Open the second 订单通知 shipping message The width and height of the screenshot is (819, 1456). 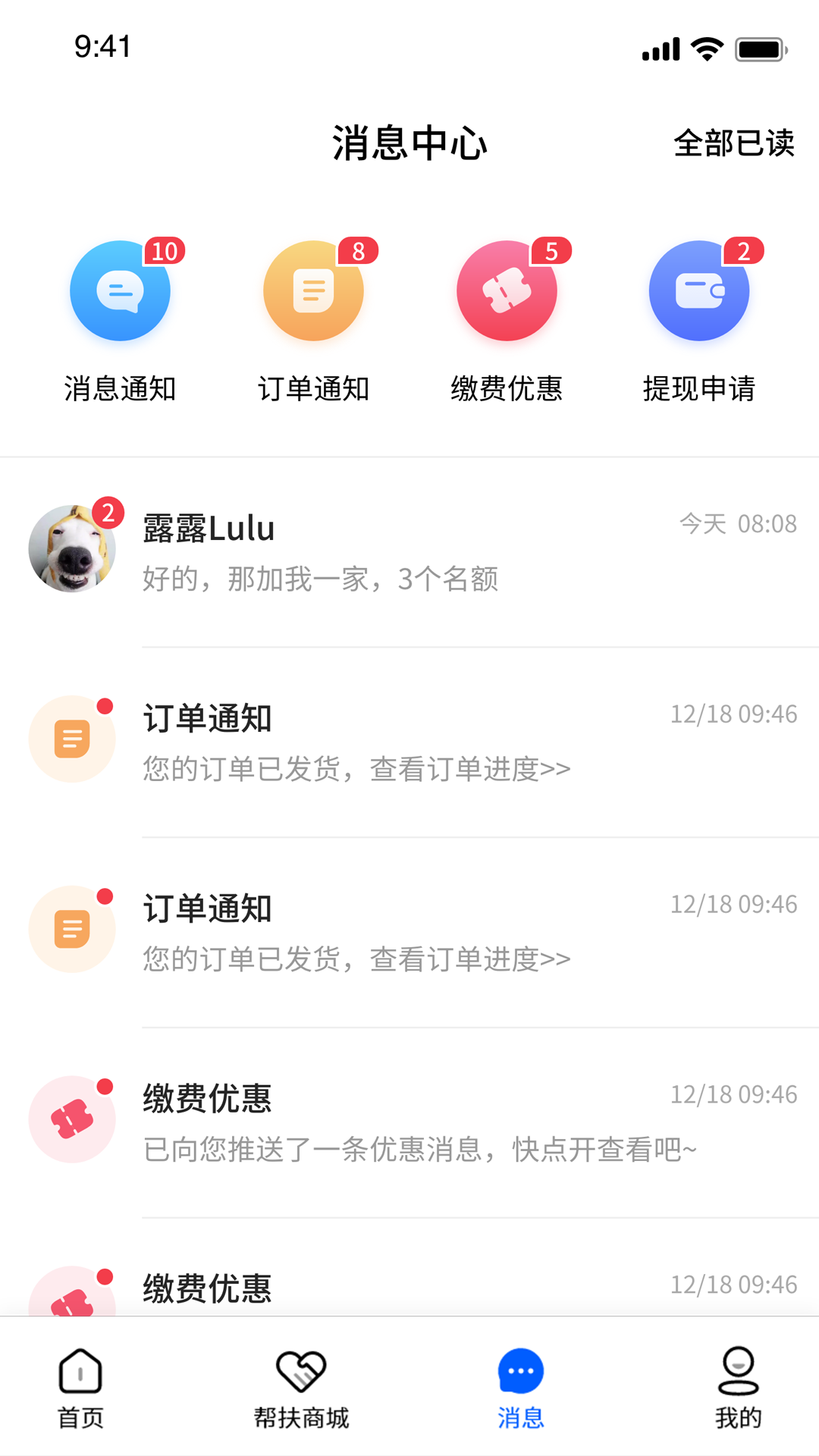pyautogui.click(x=409, y=930)
